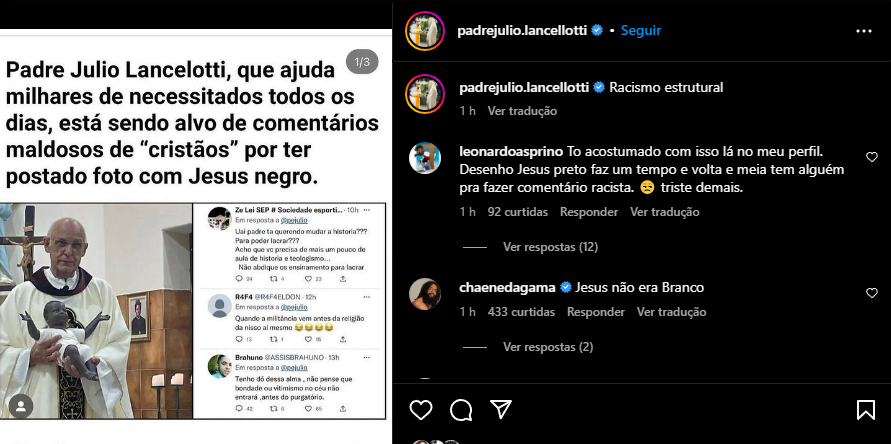The width and height of the screenshot is (891, 444).
Task: Like this post with the heart
Action: (x=421, y=410)
